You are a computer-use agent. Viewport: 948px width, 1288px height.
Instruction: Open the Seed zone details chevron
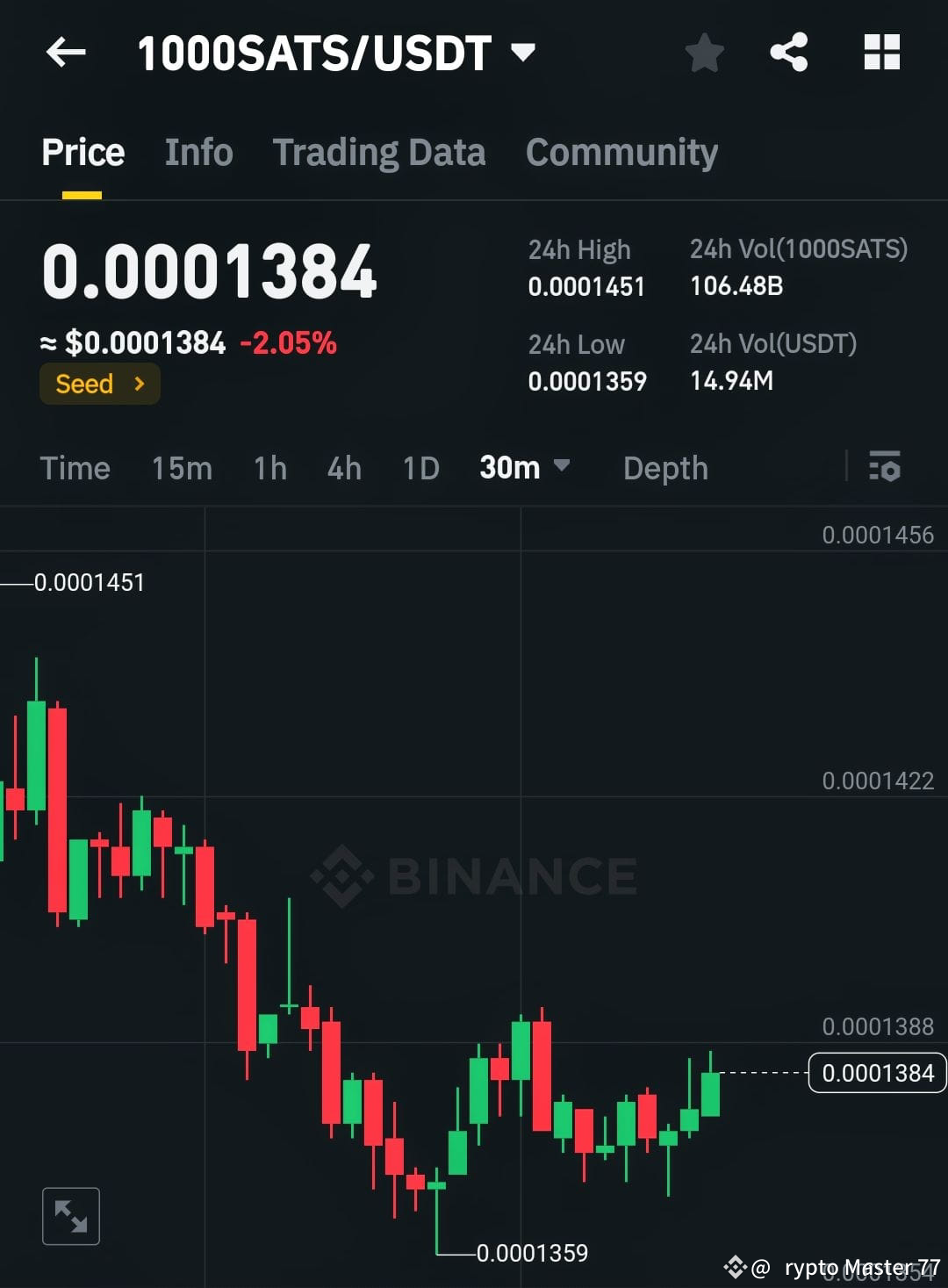[140, 384]
